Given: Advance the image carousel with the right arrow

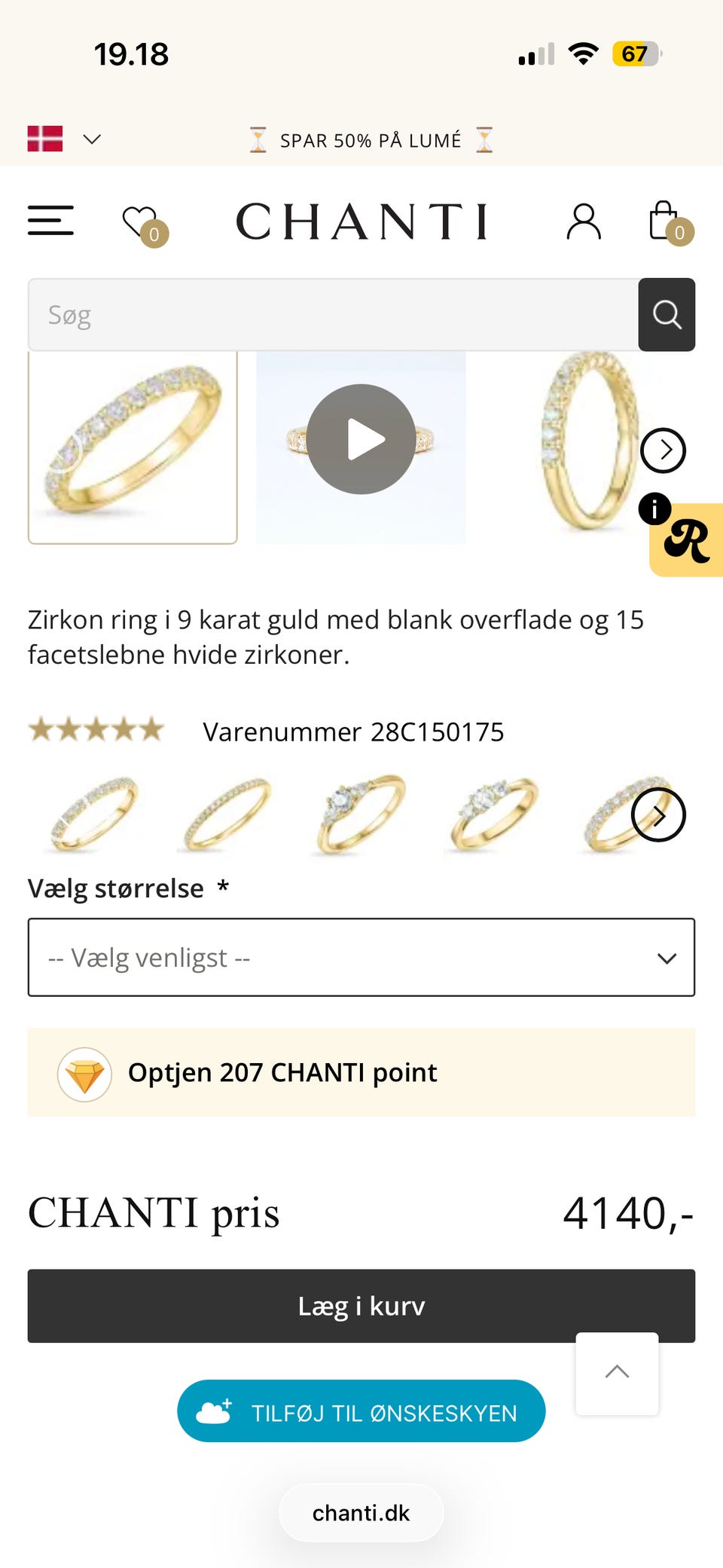Looking at the screenshot, I should click(663, 450).
